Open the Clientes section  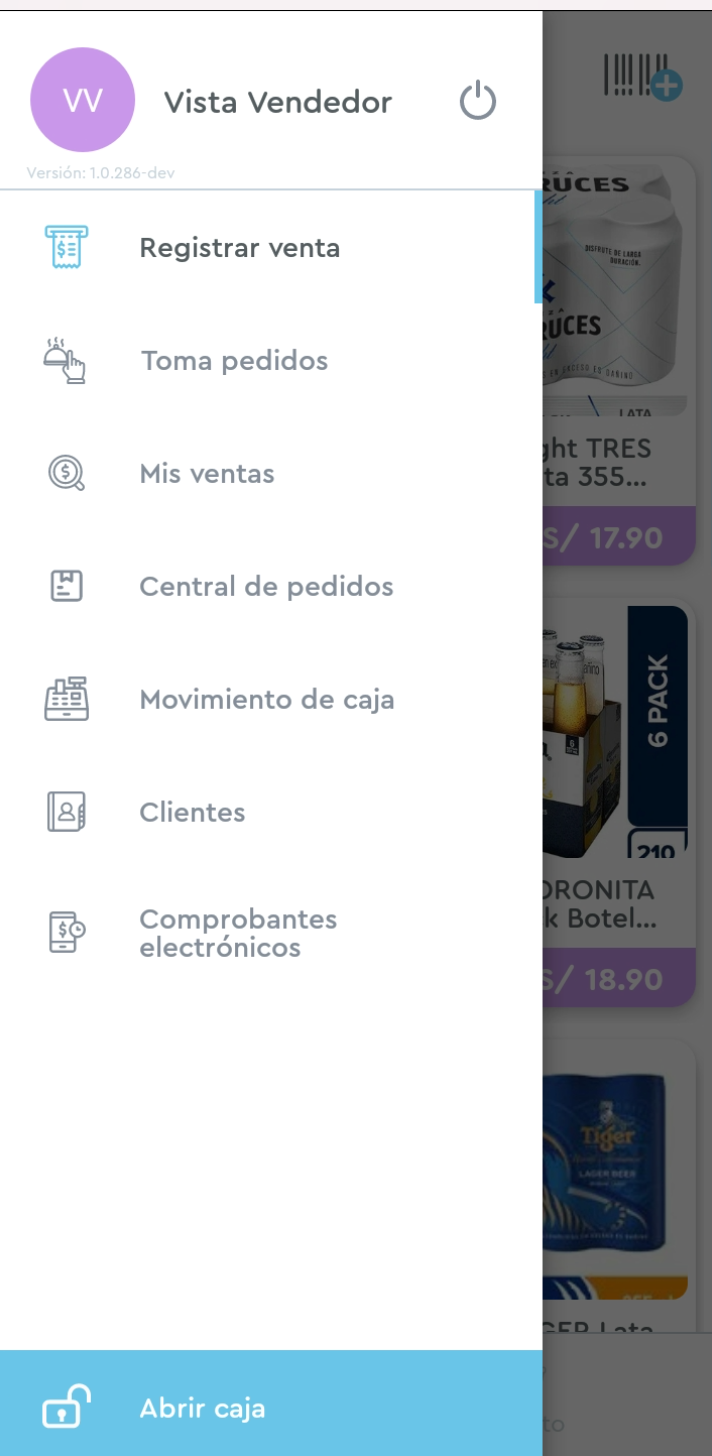click(192, 813)
